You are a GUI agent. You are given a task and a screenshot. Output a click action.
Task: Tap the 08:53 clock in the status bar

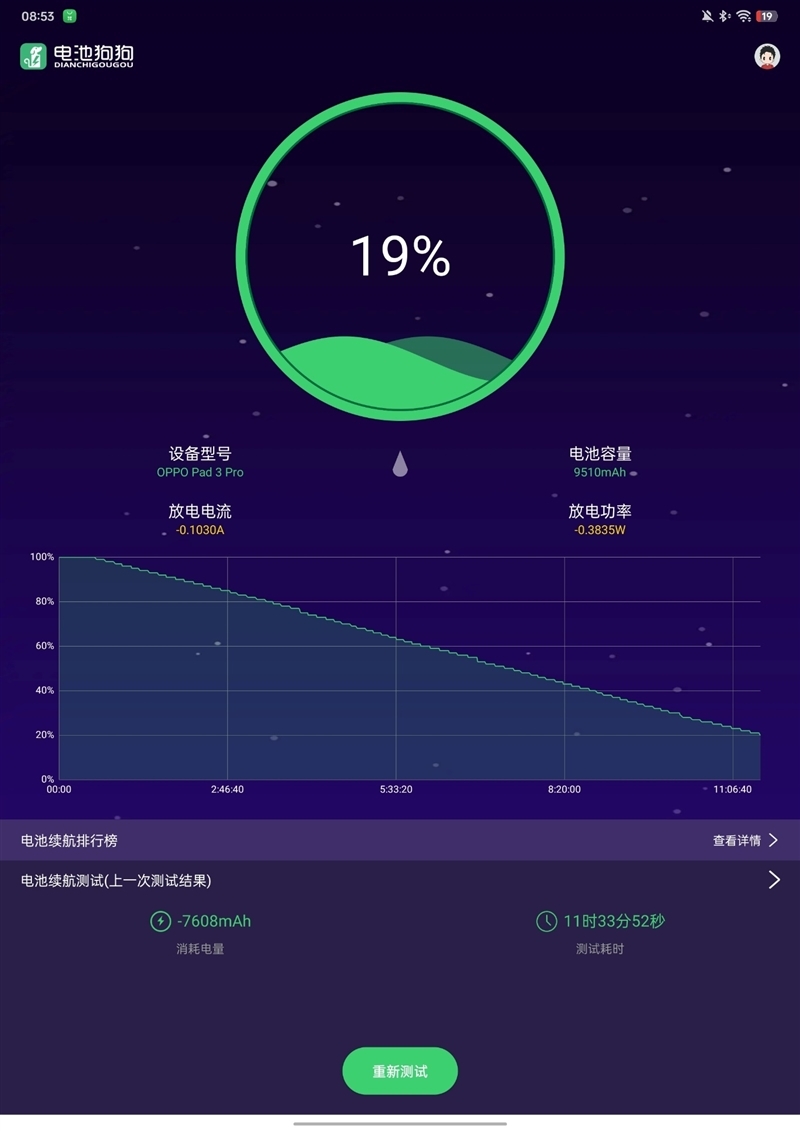tap(37, 15)
